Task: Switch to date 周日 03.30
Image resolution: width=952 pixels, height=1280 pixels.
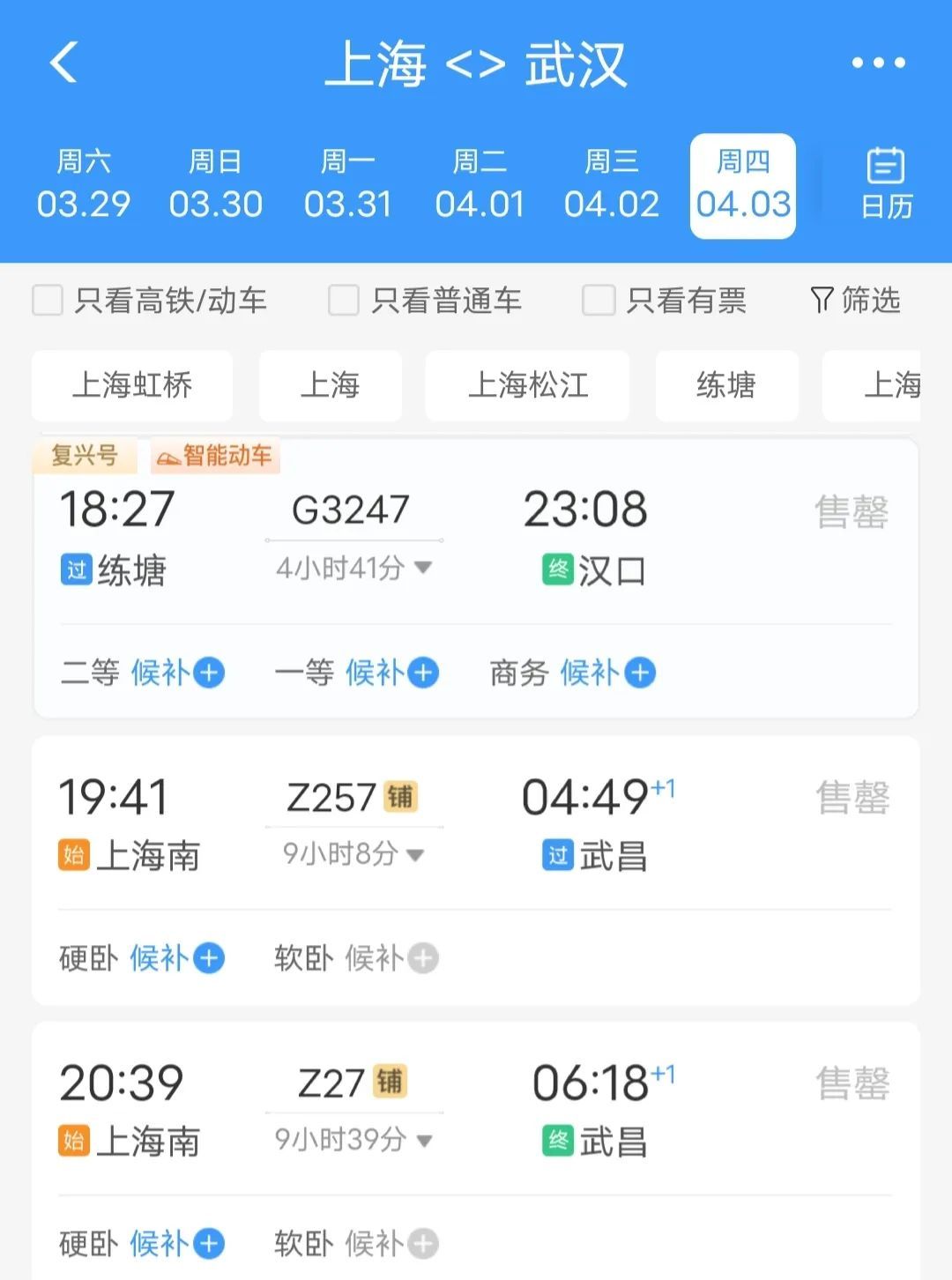Action: [x=216, y=185]
